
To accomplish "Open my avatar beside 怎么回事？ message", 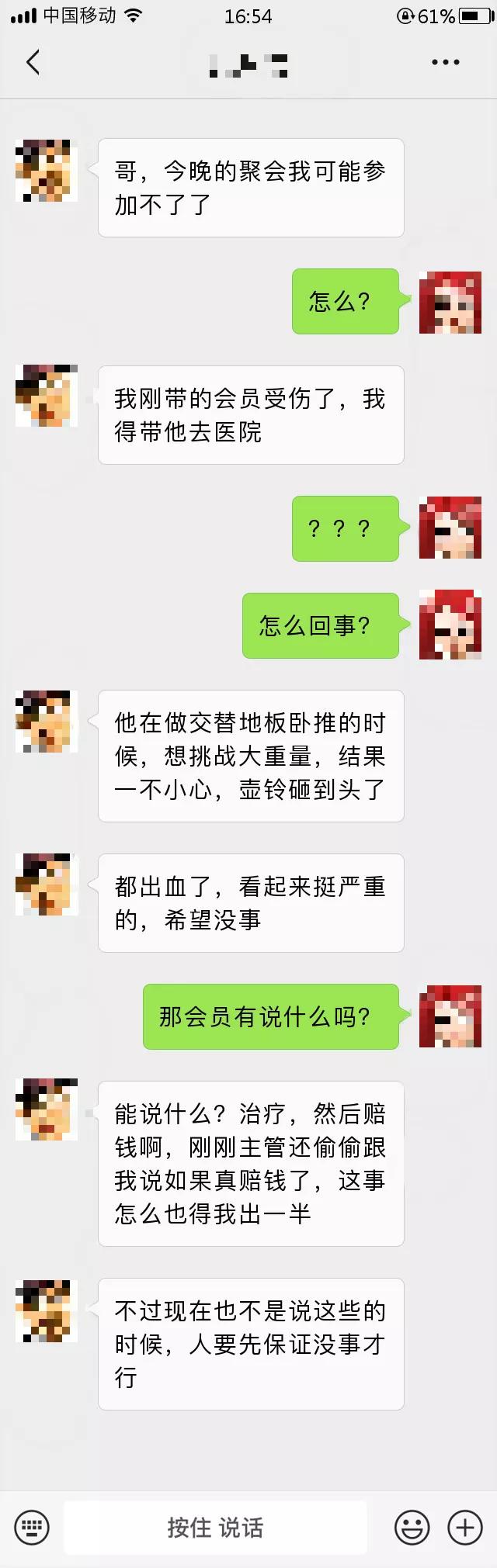I will coord(450,625).
